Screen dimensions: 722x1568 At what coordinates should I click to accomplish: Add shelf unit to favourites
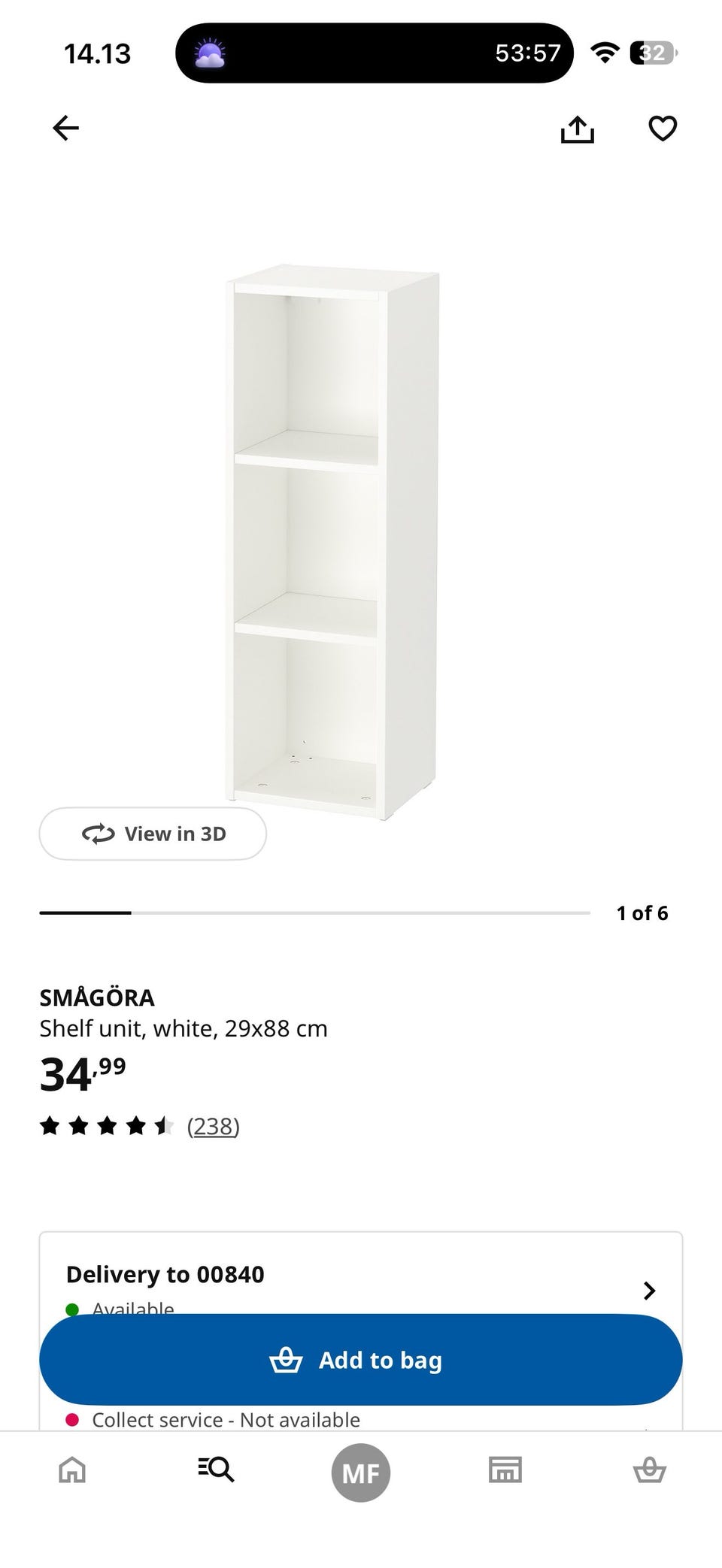tap(662, 129)
